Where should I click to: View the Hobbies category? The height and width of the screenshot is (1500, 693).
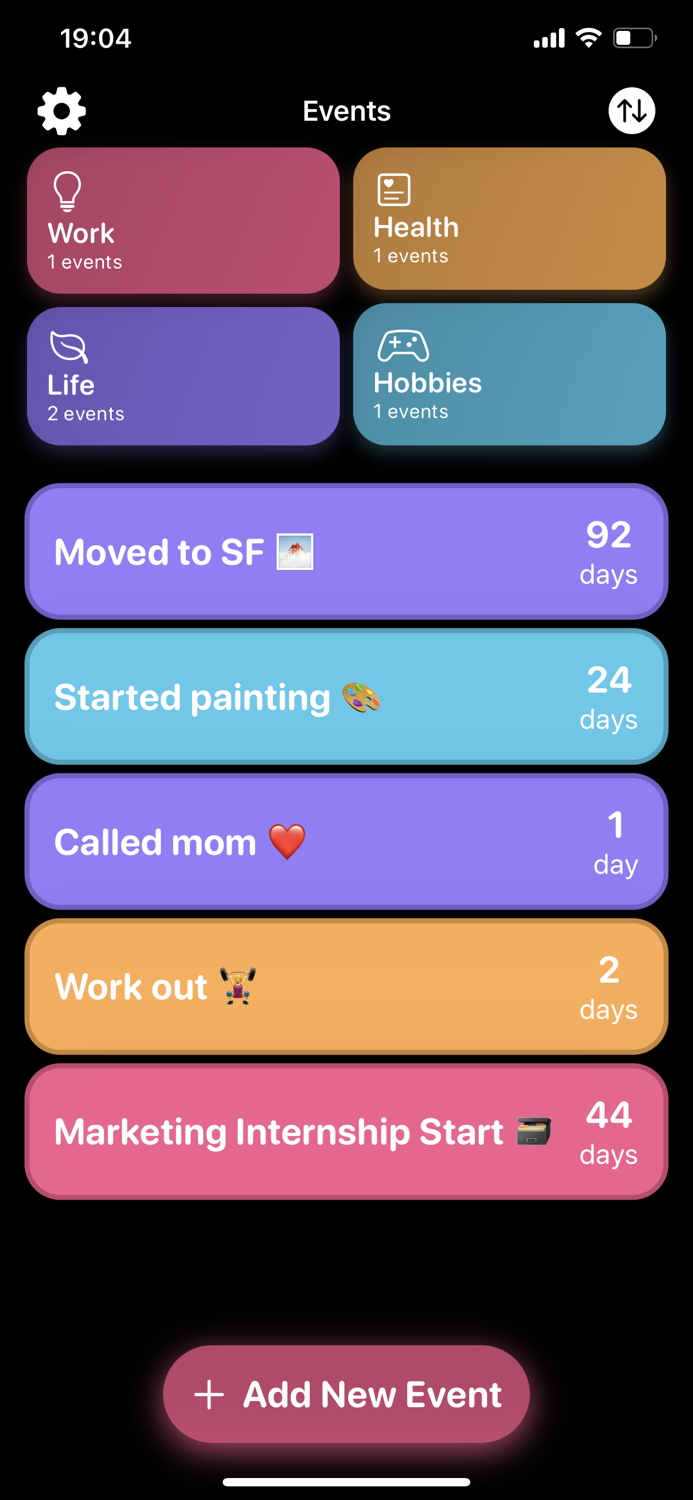pos(509,374)
